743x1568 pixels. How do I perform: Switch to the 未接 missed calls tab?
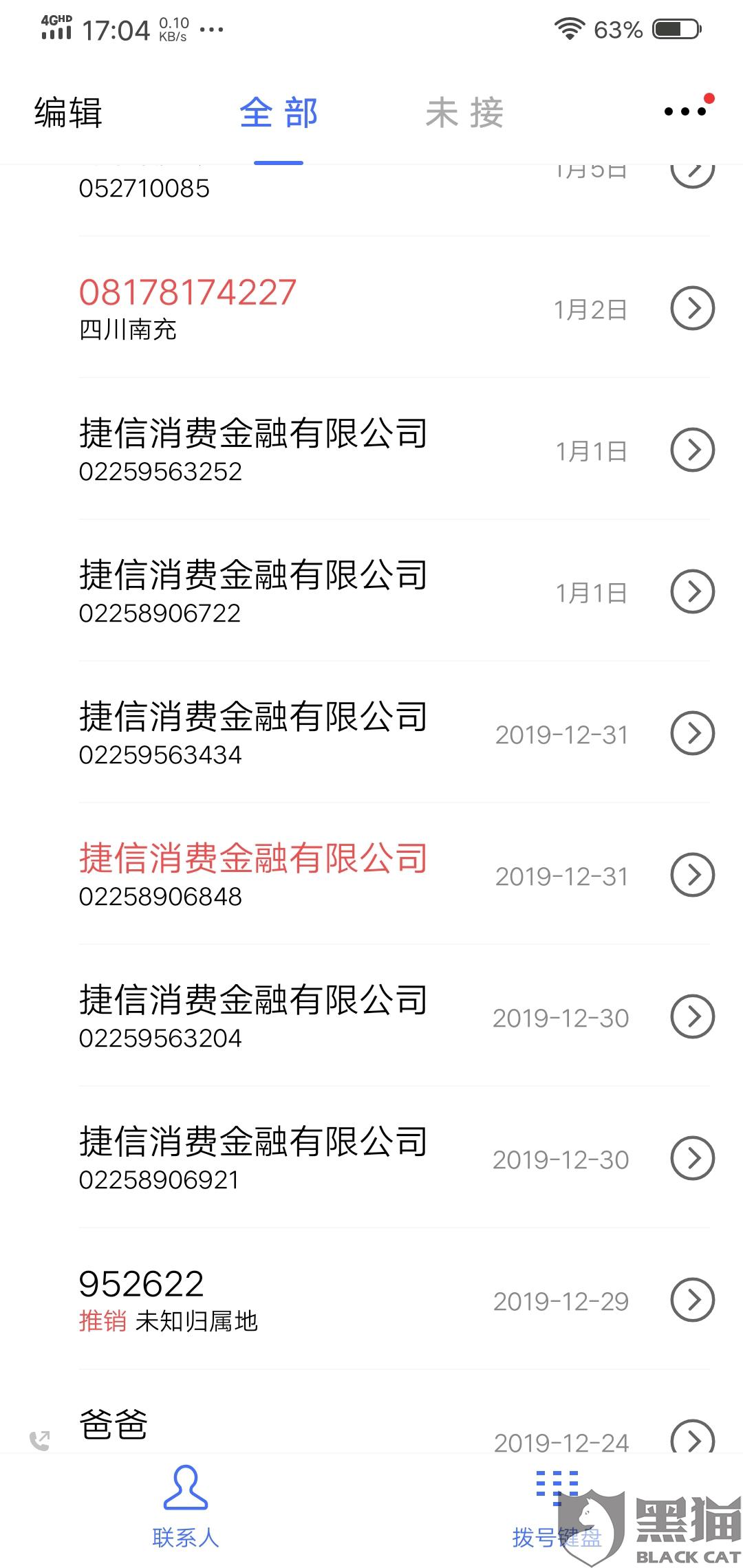pos(465,113)
